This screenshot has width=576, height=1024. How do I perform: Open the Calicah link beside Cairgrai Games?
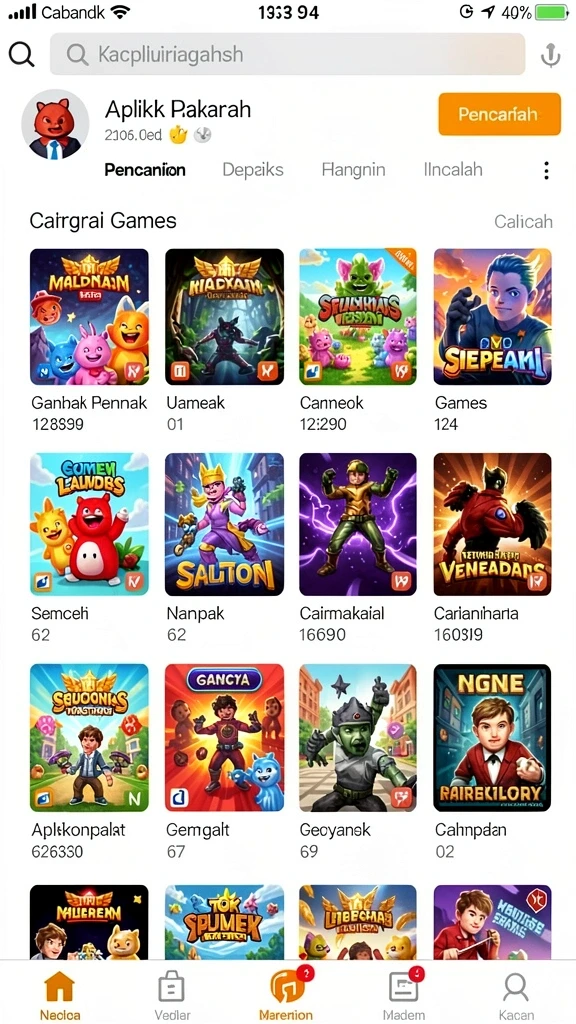(x=523, y=221)
